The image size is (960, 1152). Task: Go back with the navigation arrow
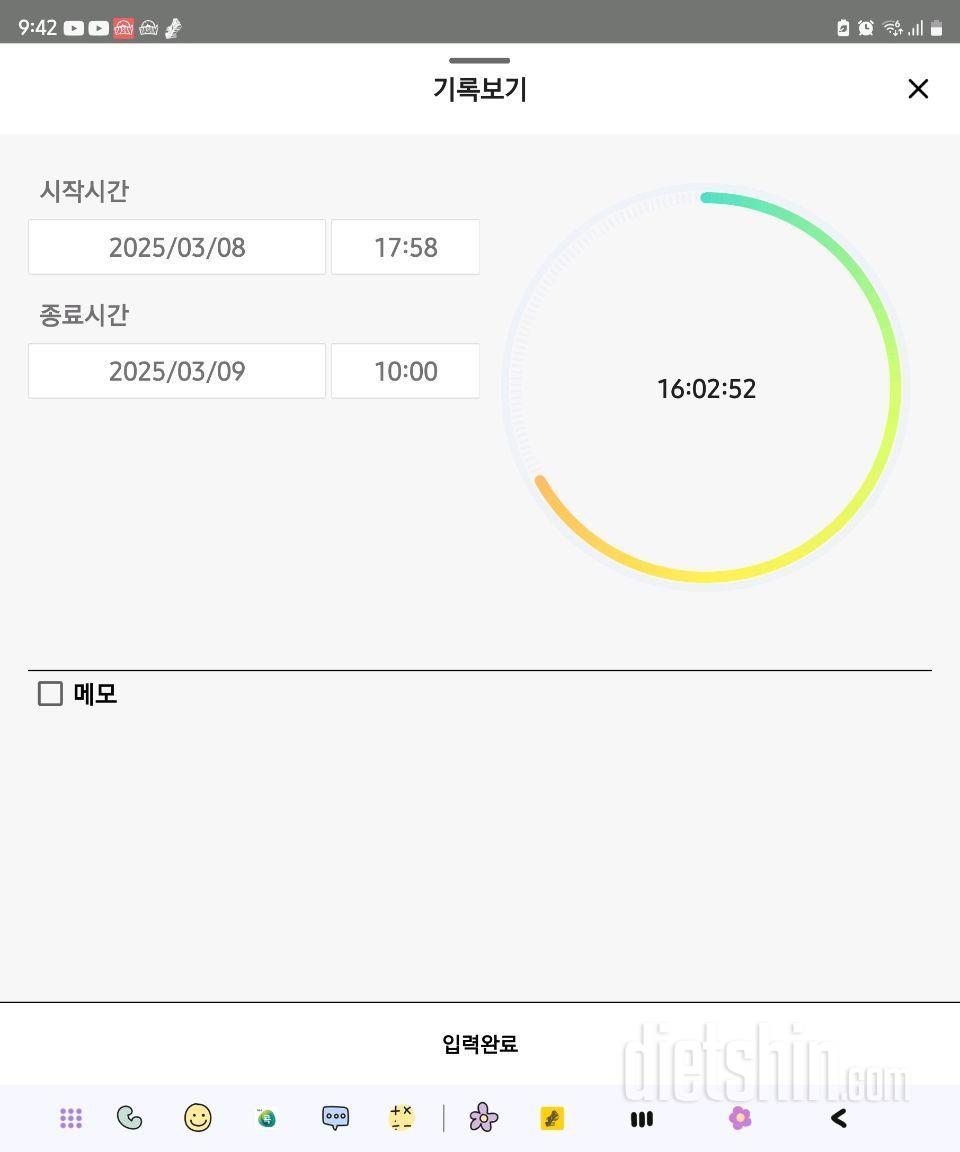coord(838,1118)
